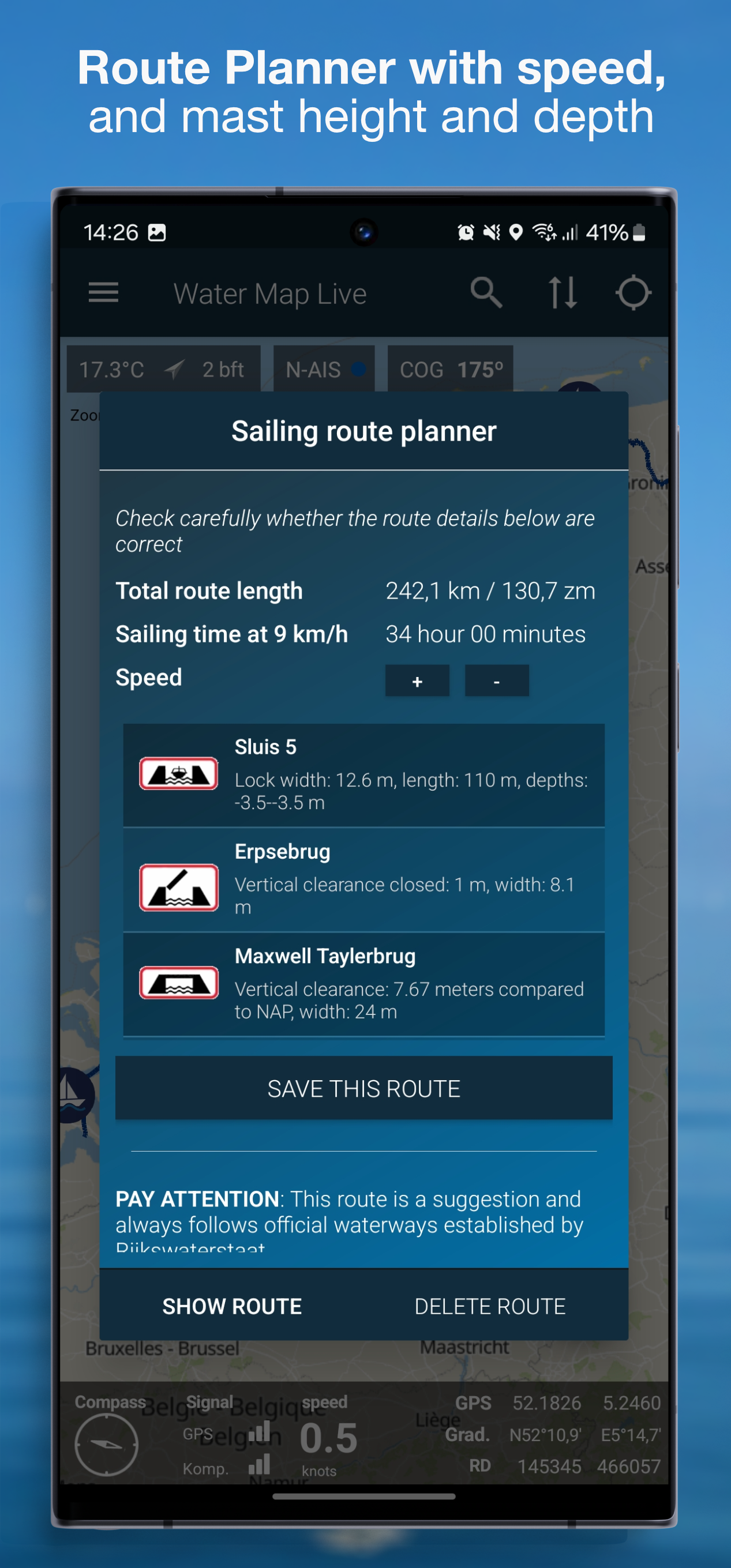This screenshot has width=731, height=1568.
Task: Click the plus button to increase speed
Action: click(417, 681)
